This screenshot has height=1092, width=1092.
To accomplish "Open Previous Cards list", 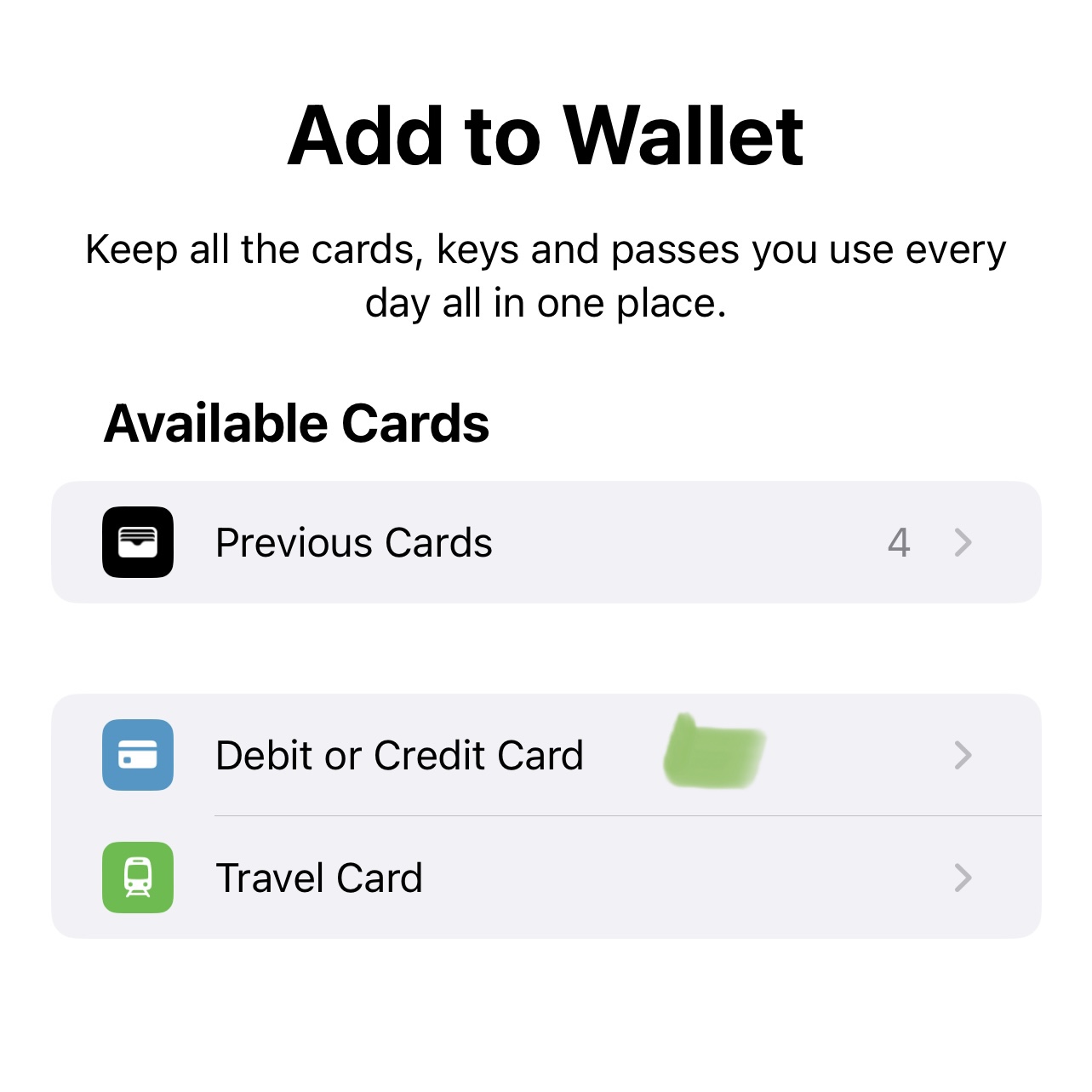I will click(x=545, y=542).
